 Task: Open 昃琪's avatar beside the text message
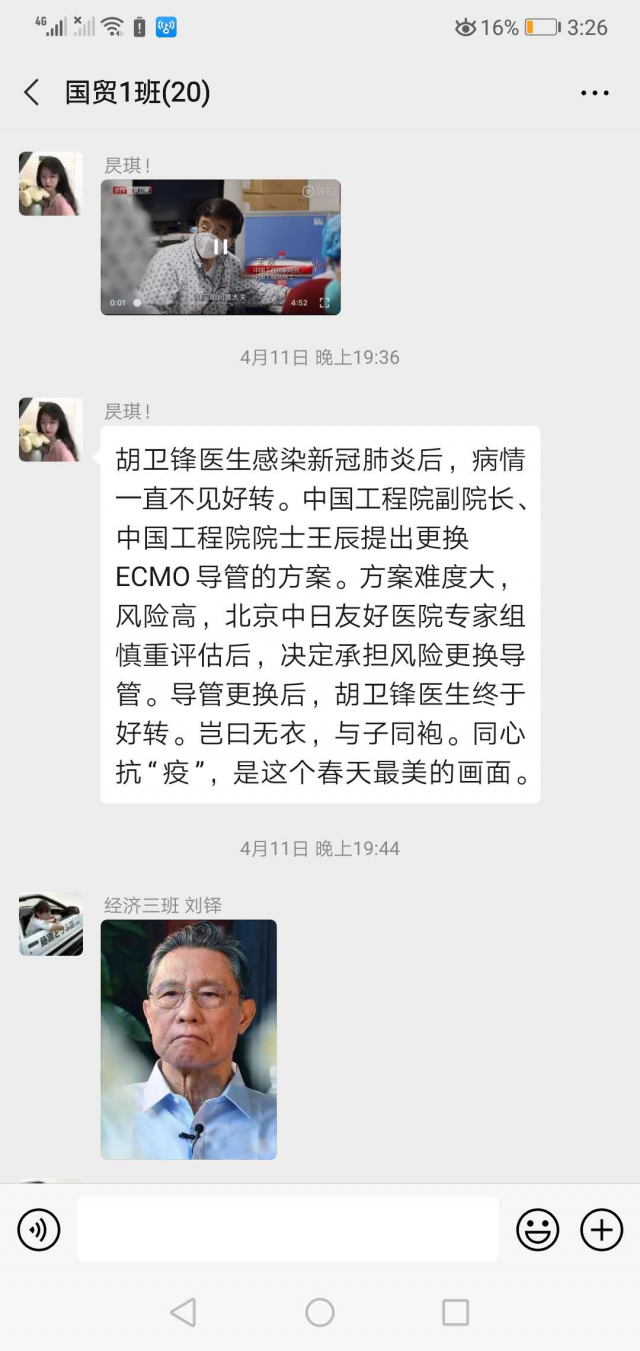tap(51, 430)
